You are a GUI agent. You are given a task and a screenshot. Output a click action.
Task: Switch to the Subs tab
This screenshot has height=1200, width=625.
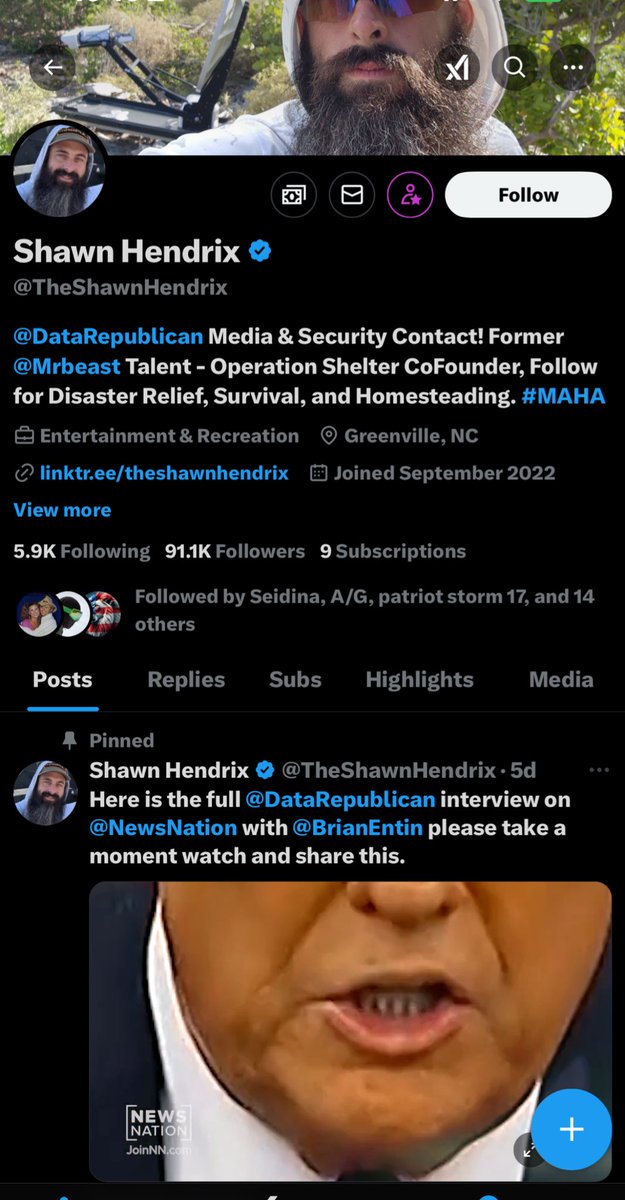click(295, 680)
